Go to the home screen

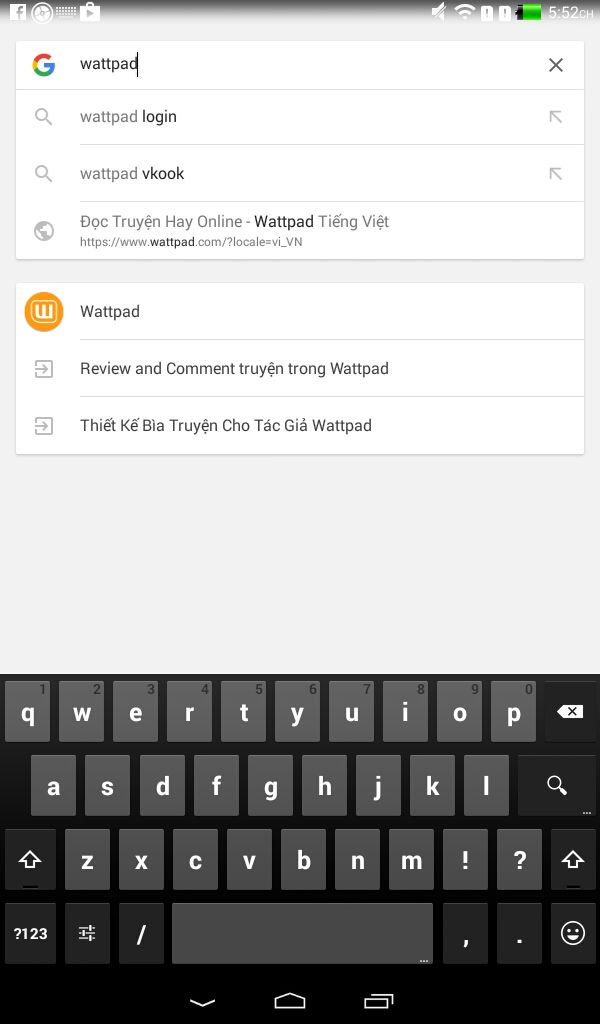coord(290,1000)
